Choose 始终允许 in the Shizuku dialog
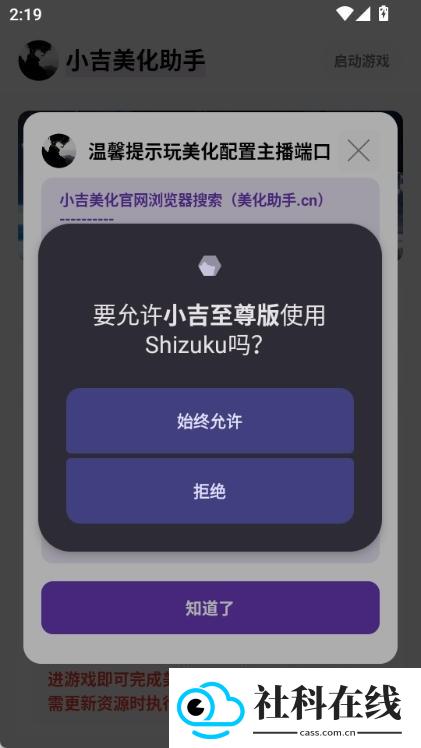The height and width of the screenshot is (748, 421). tap(210, 421)
